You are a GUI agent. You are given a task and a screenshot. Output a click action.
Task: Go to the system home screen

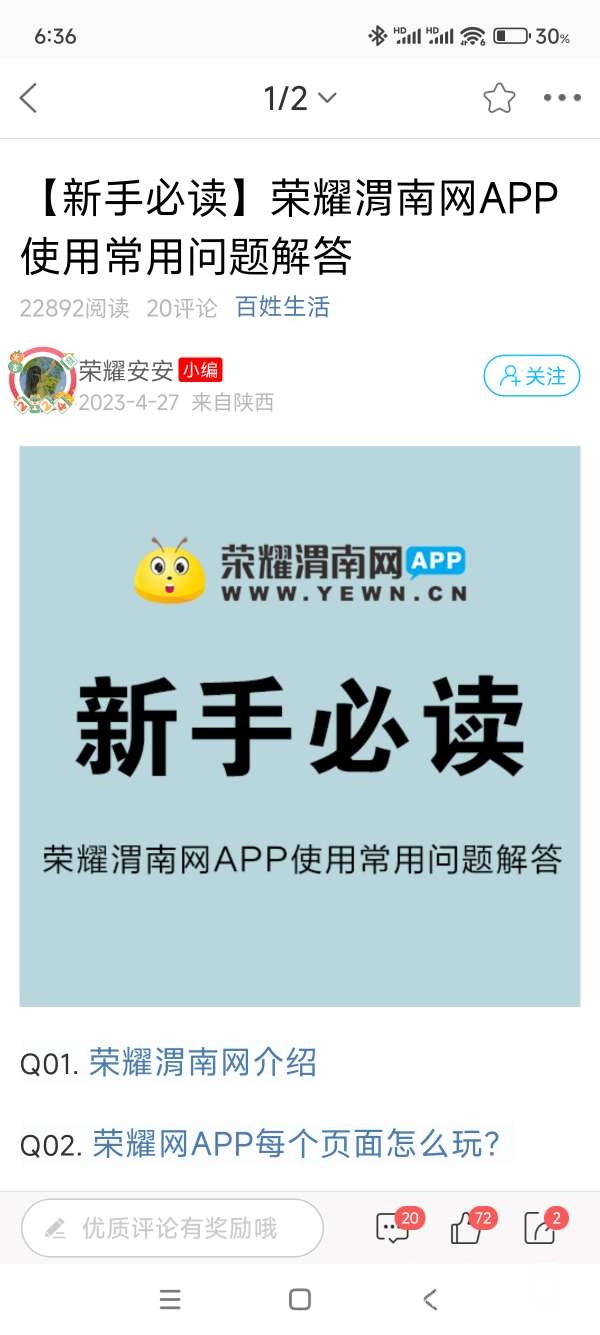300,1299
